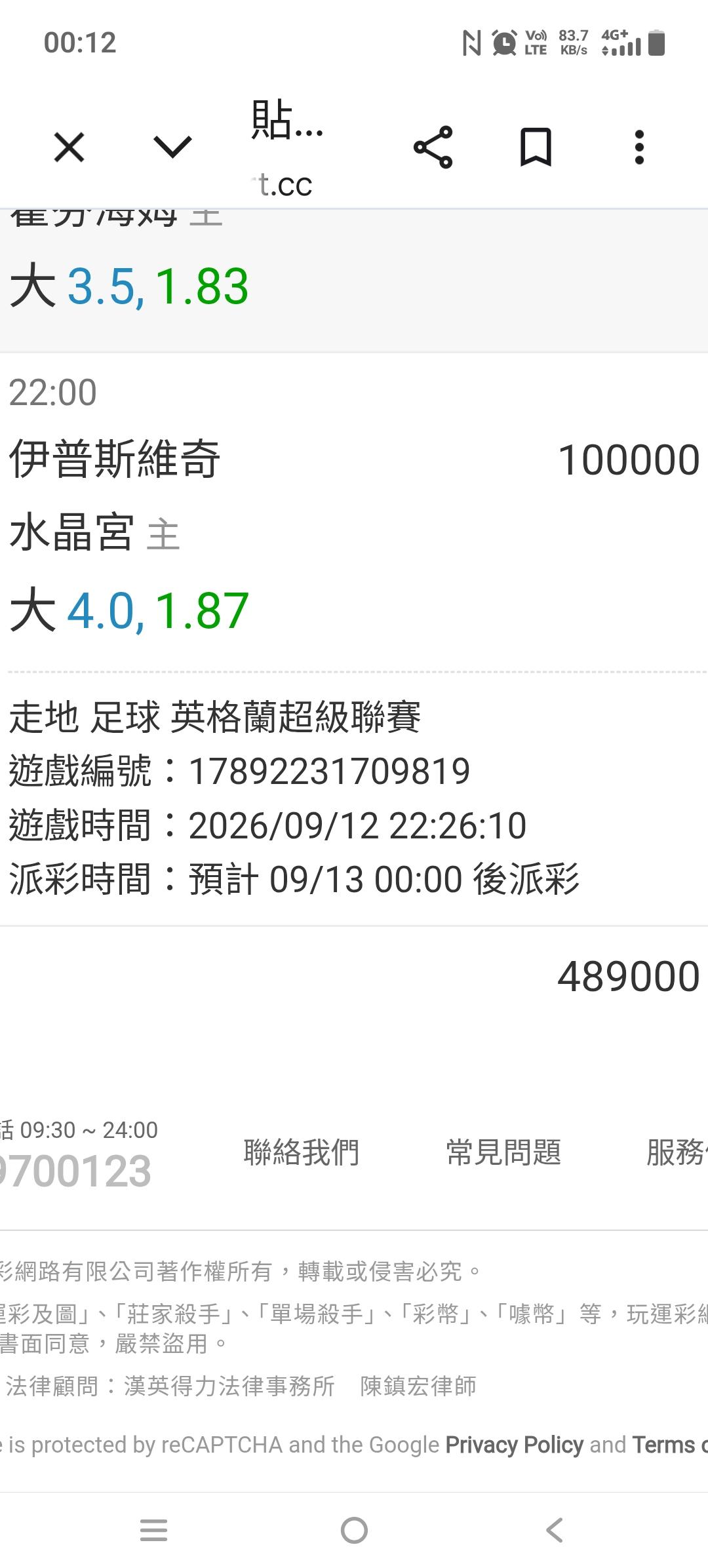Image resolution: width=708 pixels, height=1568 pixels.
Task: Expand the page info chevron
Action: [172, 147]
